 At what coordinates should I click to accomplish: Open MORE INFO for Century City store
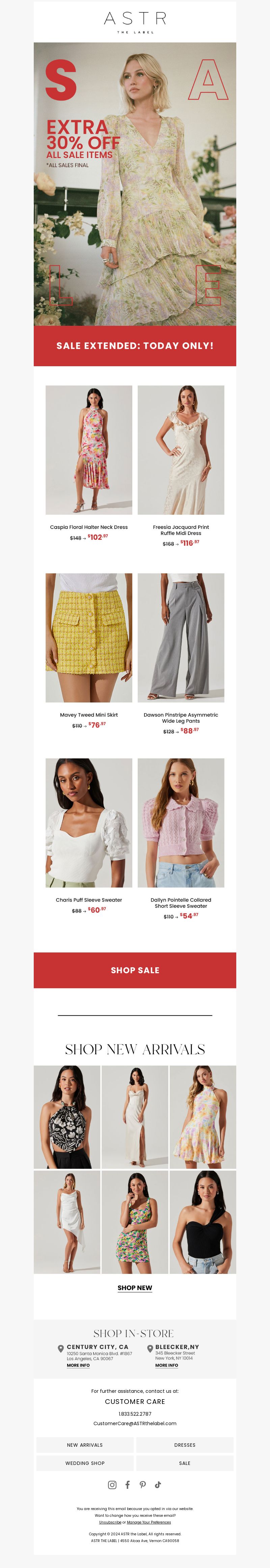point(78,1365)
